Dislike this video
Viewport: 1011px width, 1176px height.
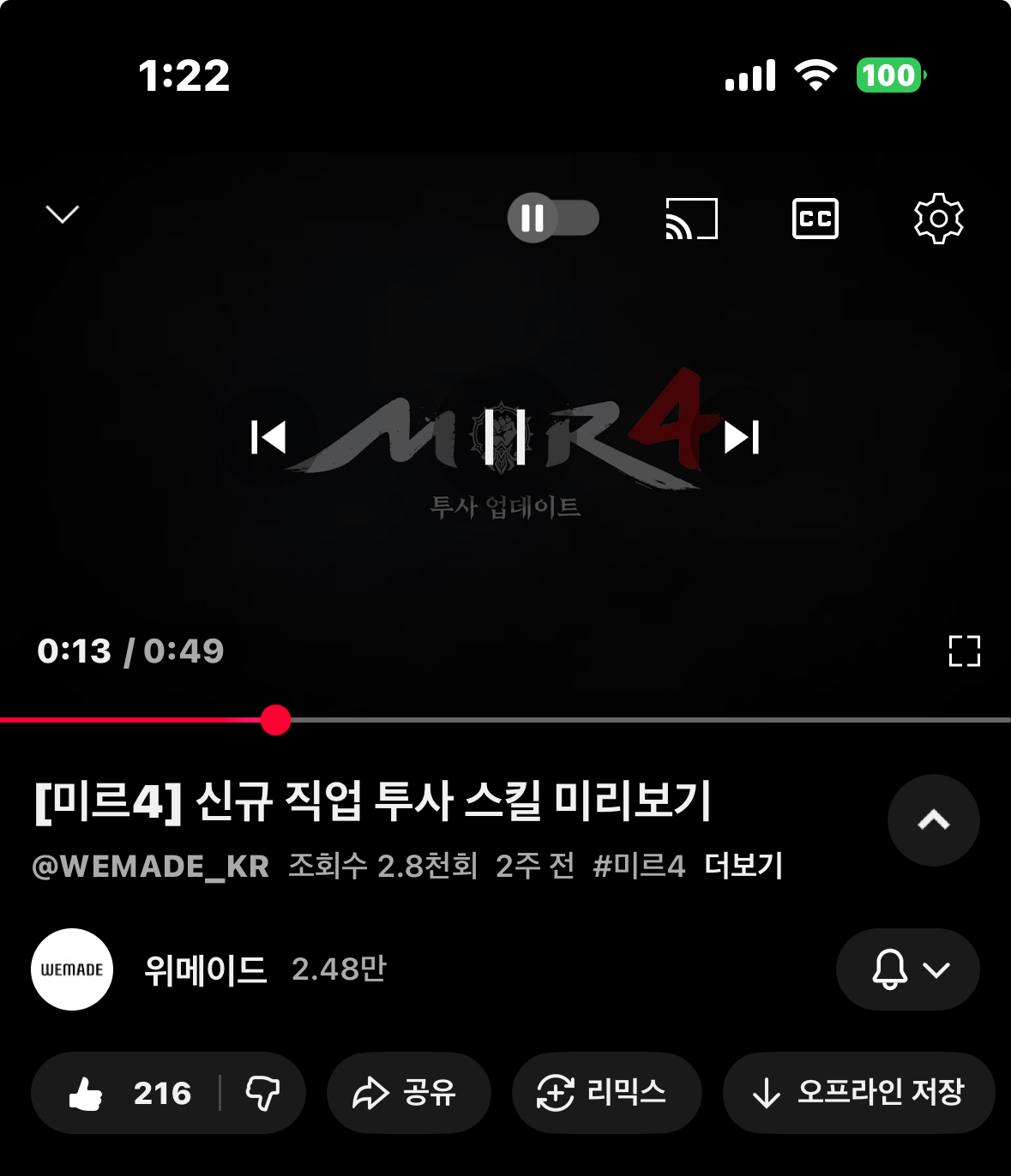(262, 1093)
